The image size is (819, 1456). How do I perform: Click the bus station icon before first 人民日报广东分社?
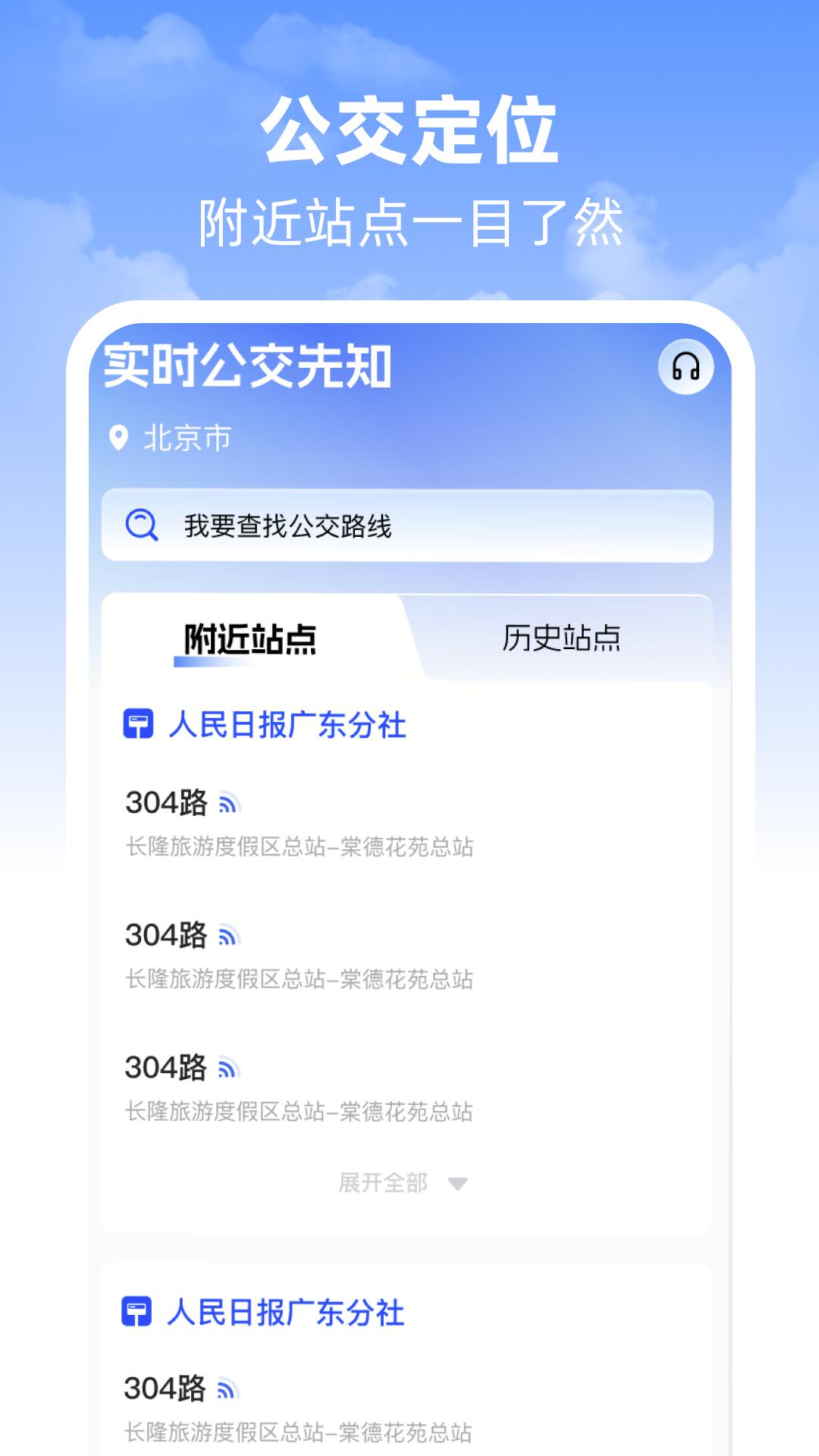click(137, 724)
